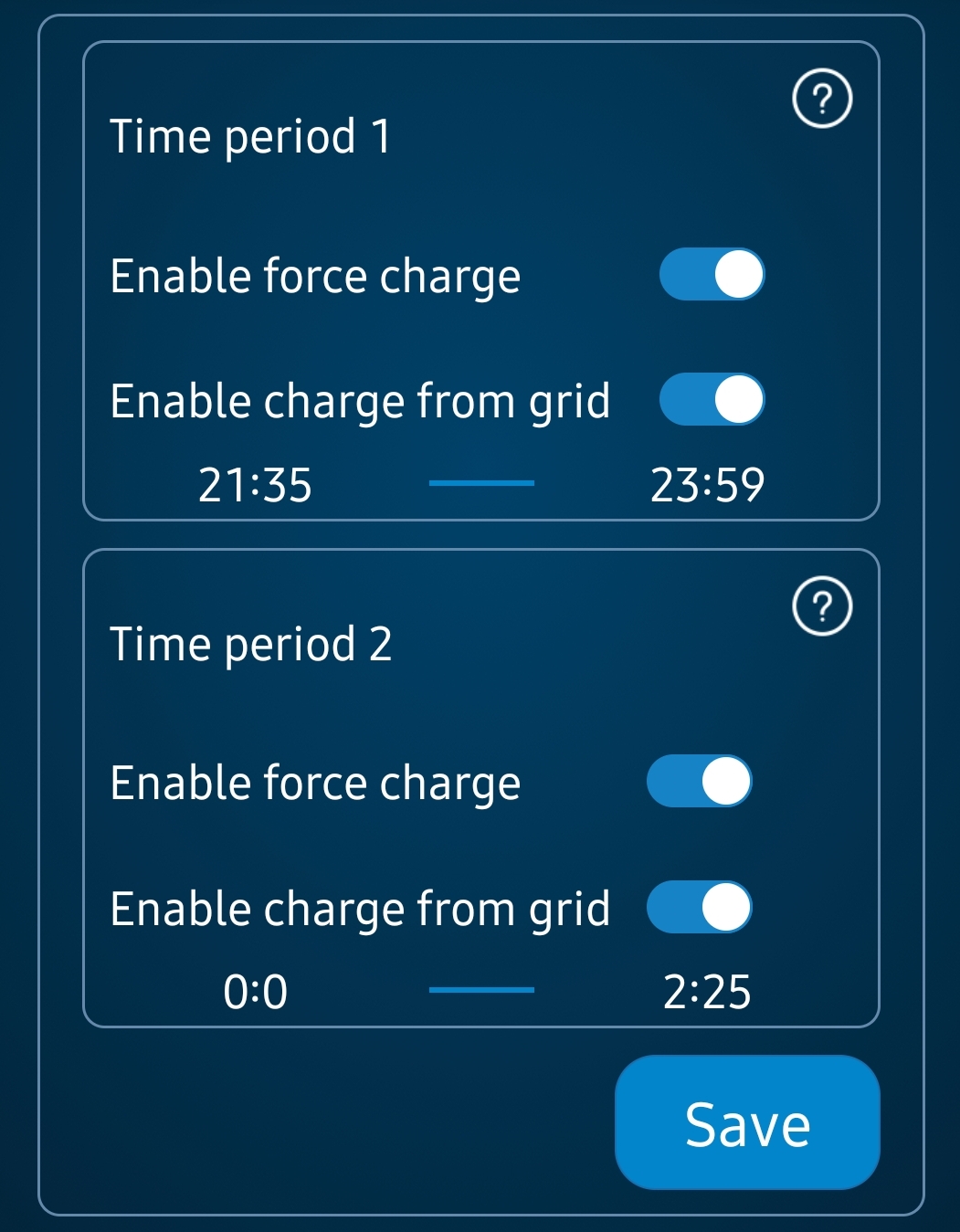The height and width of the screenshot is (1232, 960).
Task: Disable force charge for Time period 1
Action: (x=712, y=275)
